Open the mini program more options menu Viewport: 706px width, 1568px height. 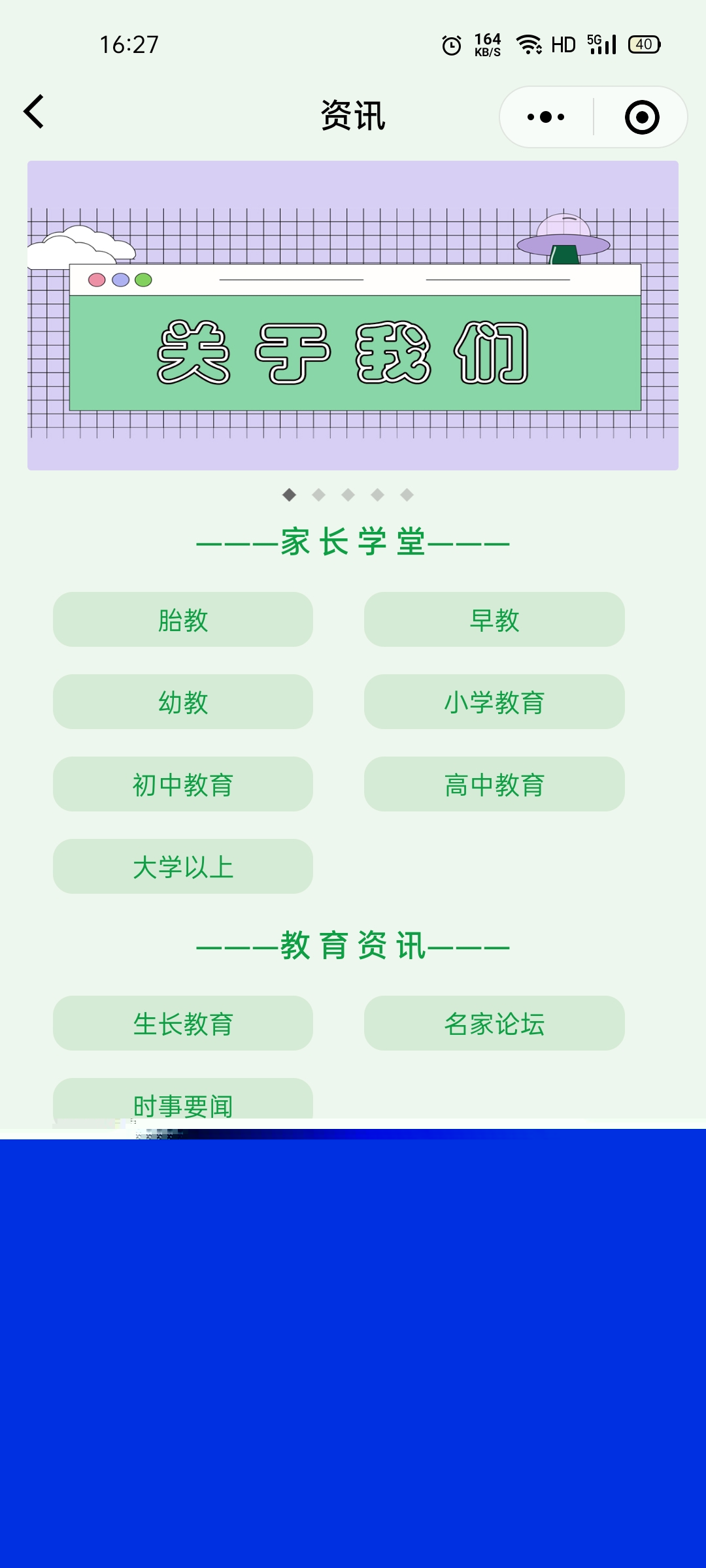(546, 117)
